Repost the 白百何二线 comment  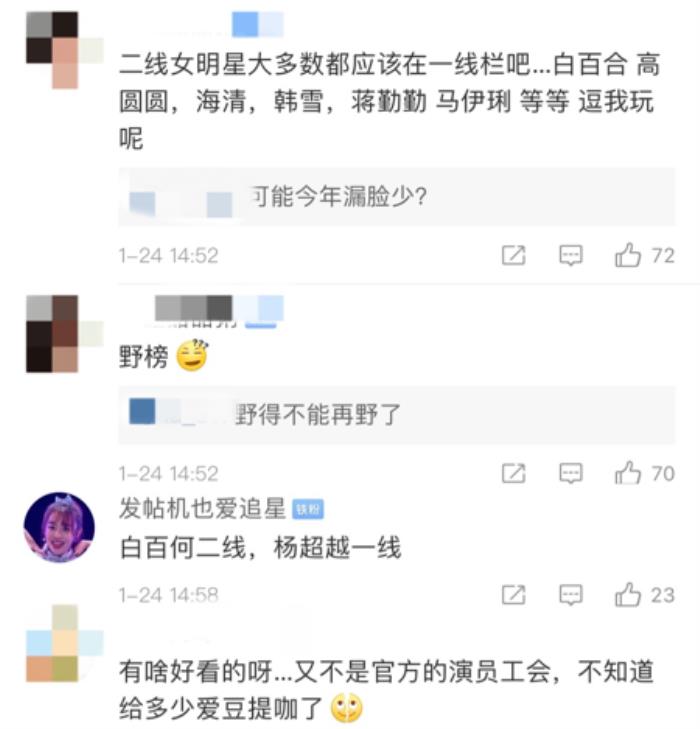tap(513, 596)
